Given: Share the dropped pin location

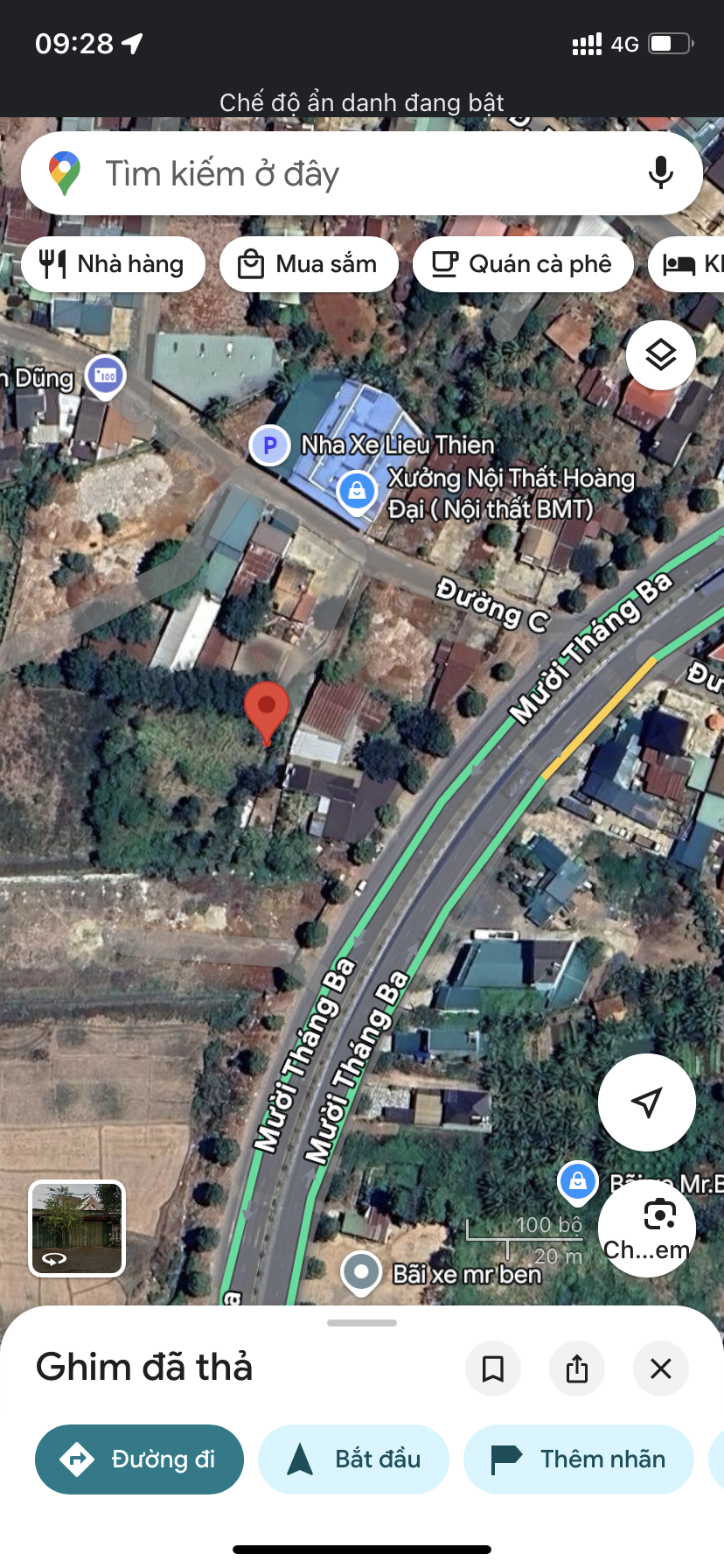Looking at the screenshot, I should [x=577, y=1368].
